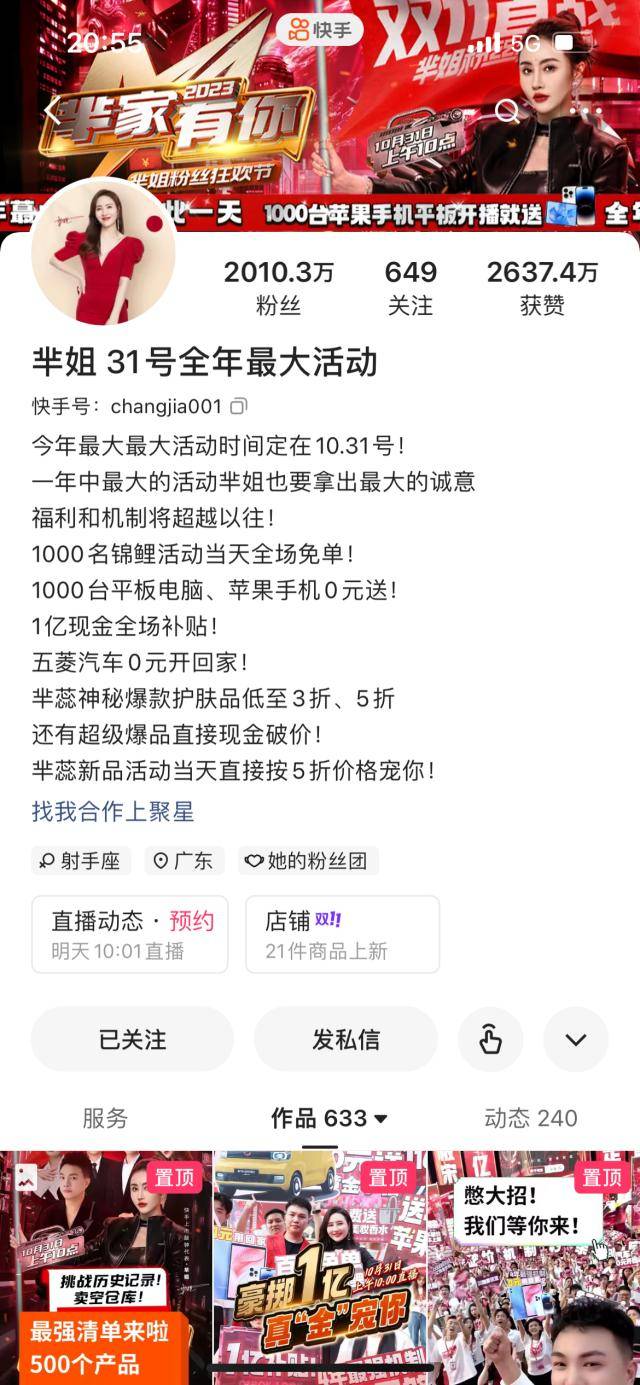
Task: Send a private message via 发私信
Action: (x=345, y=1039)
